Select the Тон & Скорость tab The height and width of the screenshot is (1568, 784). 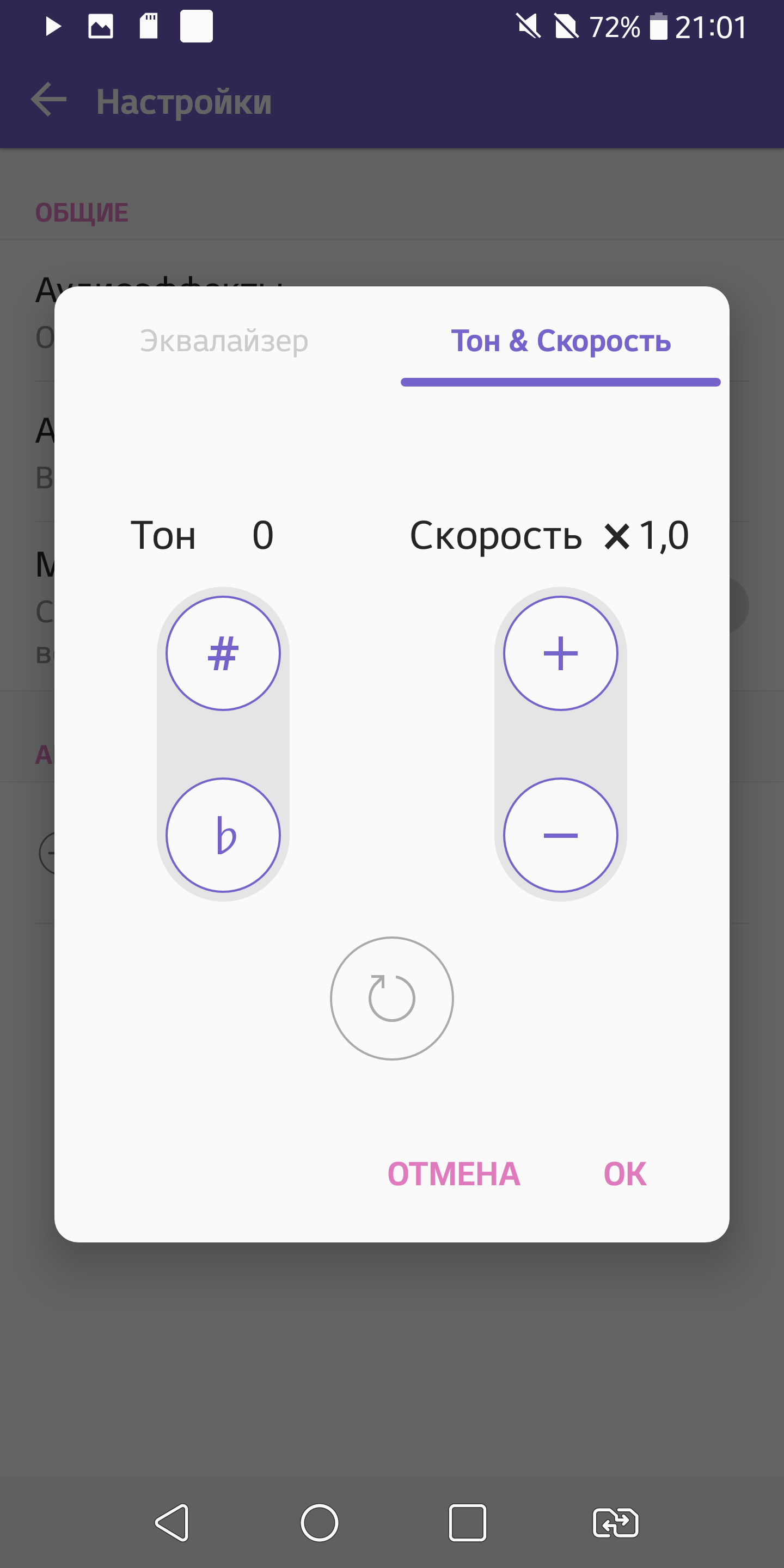[560, 341]
